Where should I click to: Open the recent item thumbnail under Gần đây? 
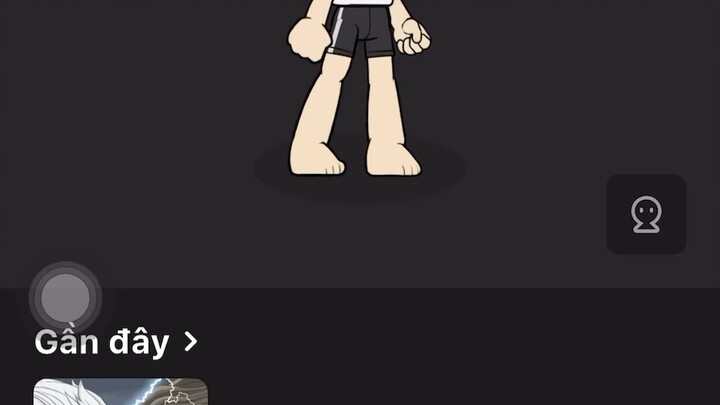(121, 391)
